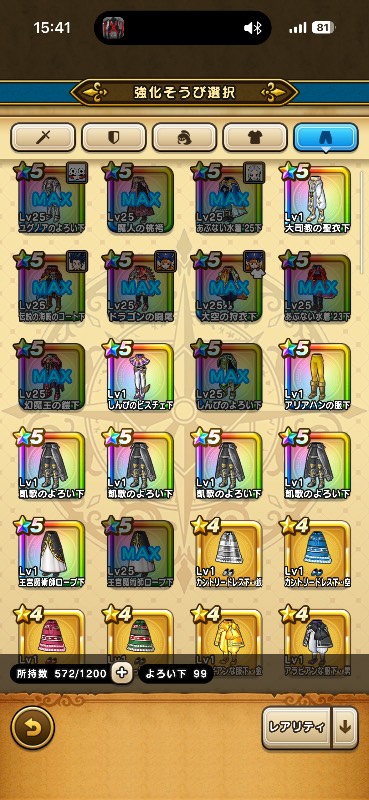The image size is (369, 800).
Task: Select the Lv1 王宮魔術師ローブ下
Action: pyautogui.click(x=51, y=554)
